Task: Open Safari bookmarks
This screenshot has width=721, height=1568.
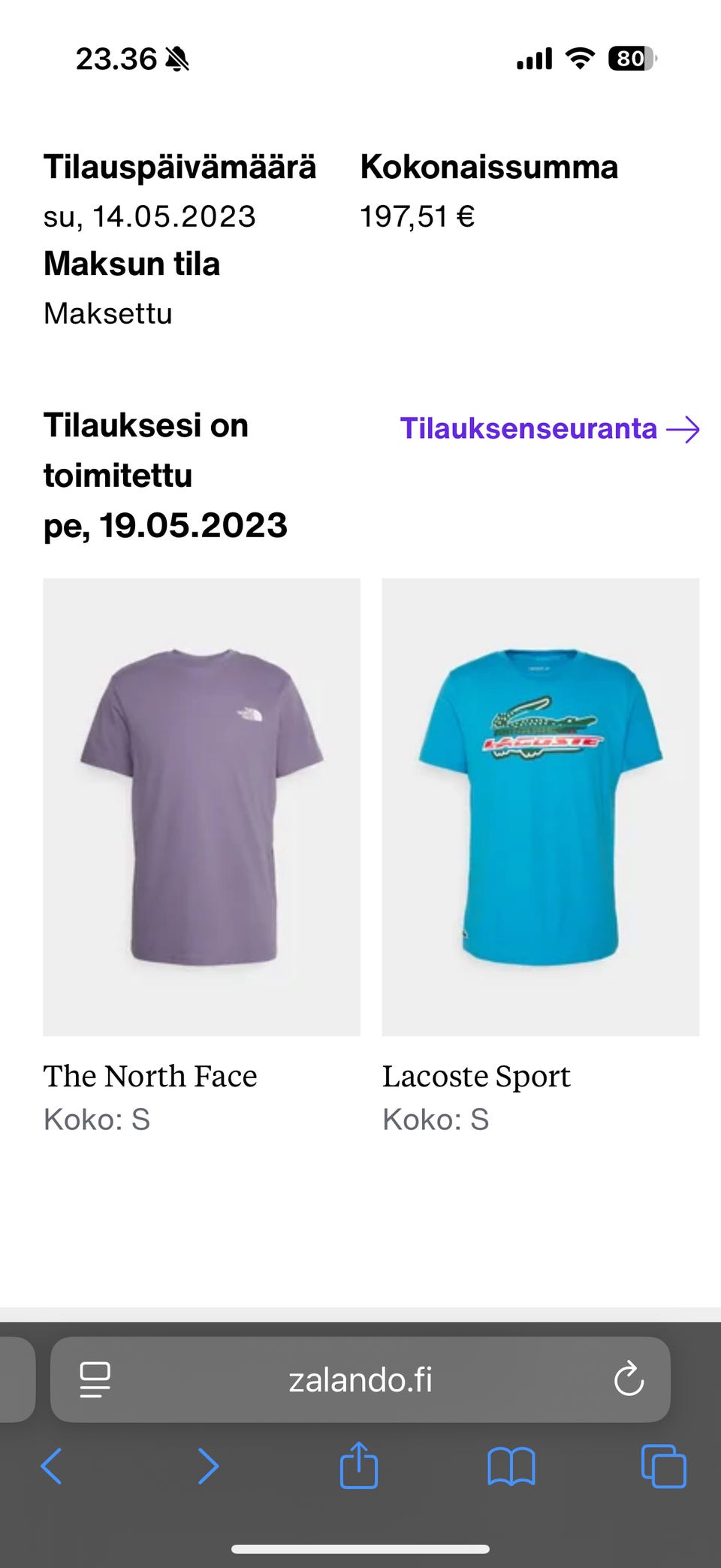Action: pyautogui.click(x=511, y=1466)
